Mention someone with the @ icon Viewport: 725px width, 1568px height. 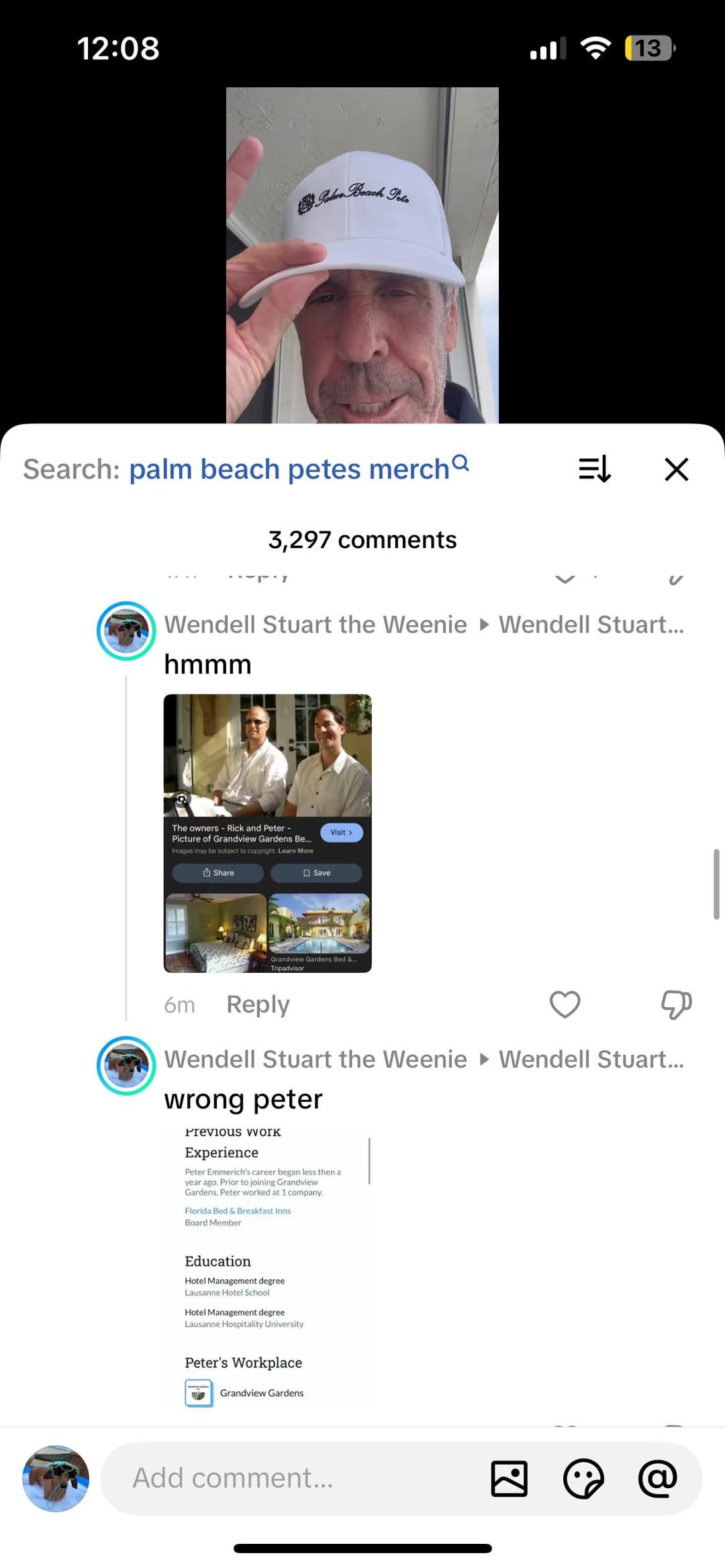click(657, 1478)
